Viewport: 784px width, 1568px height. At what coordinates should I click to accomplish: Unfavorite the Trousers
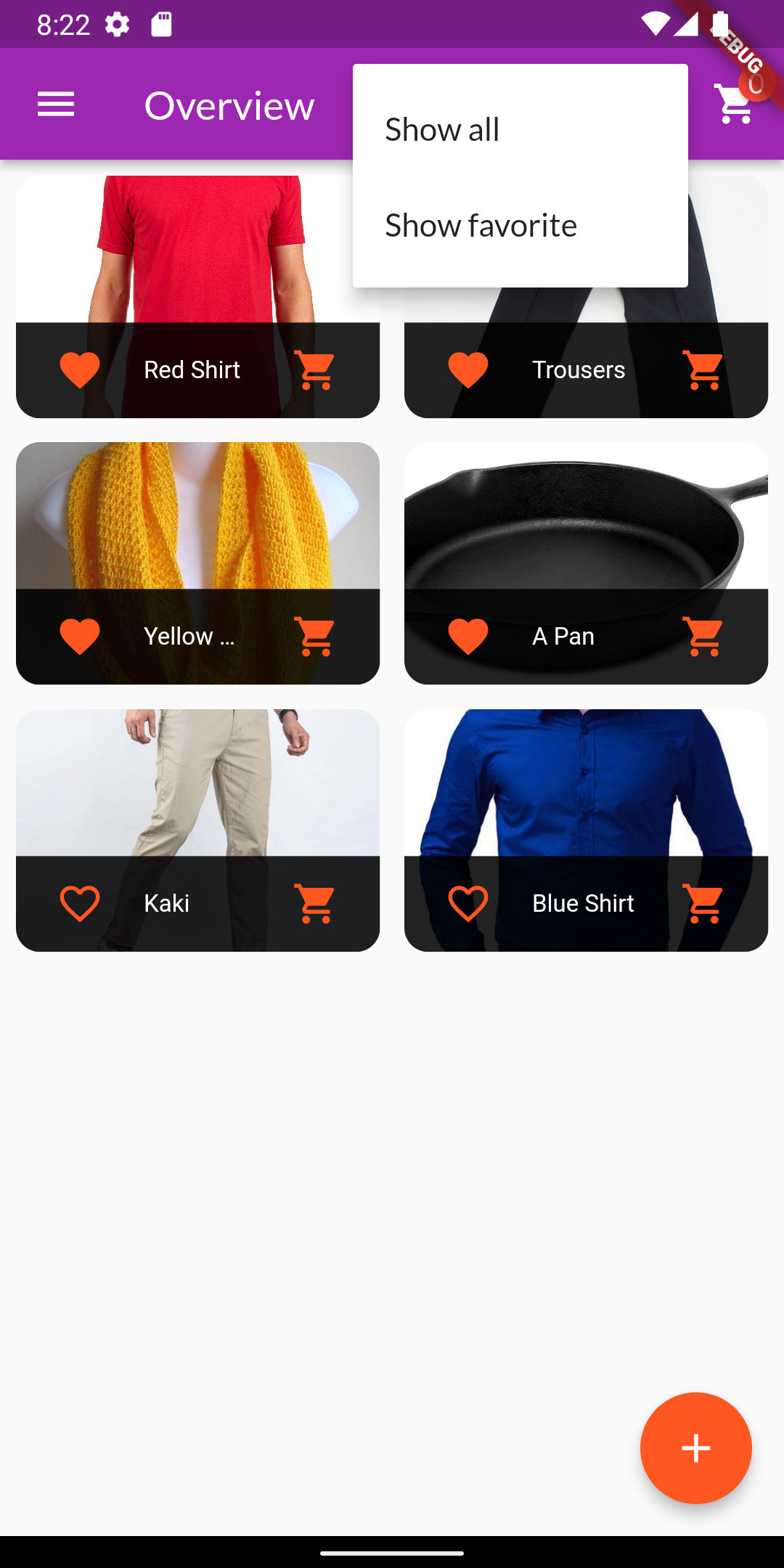468,369
